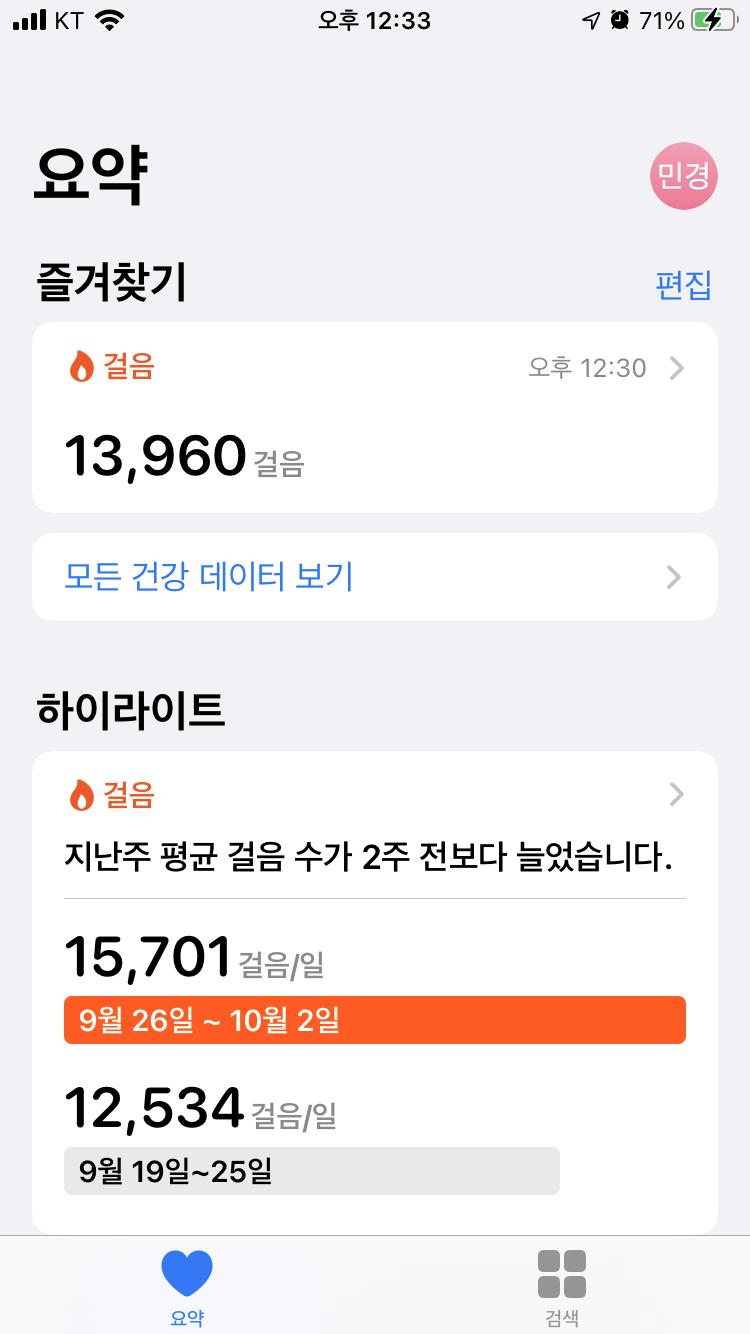Switch to the 요약 tab
This screenshot has height=1334, width=750.
(x=187, y=1286)
